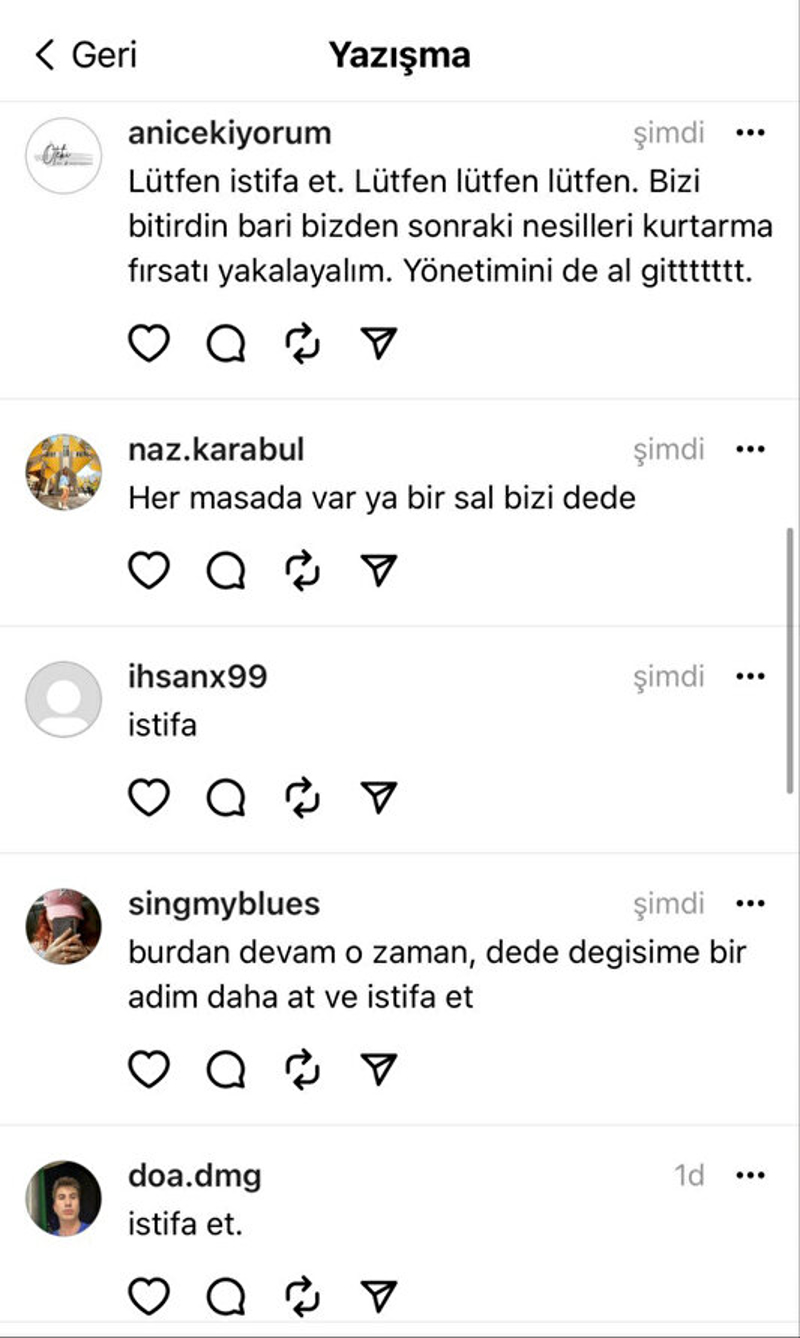View the ihsanx99 profile
The height and width of the screenshot is (1338, 800).
(x=197, y=677)
